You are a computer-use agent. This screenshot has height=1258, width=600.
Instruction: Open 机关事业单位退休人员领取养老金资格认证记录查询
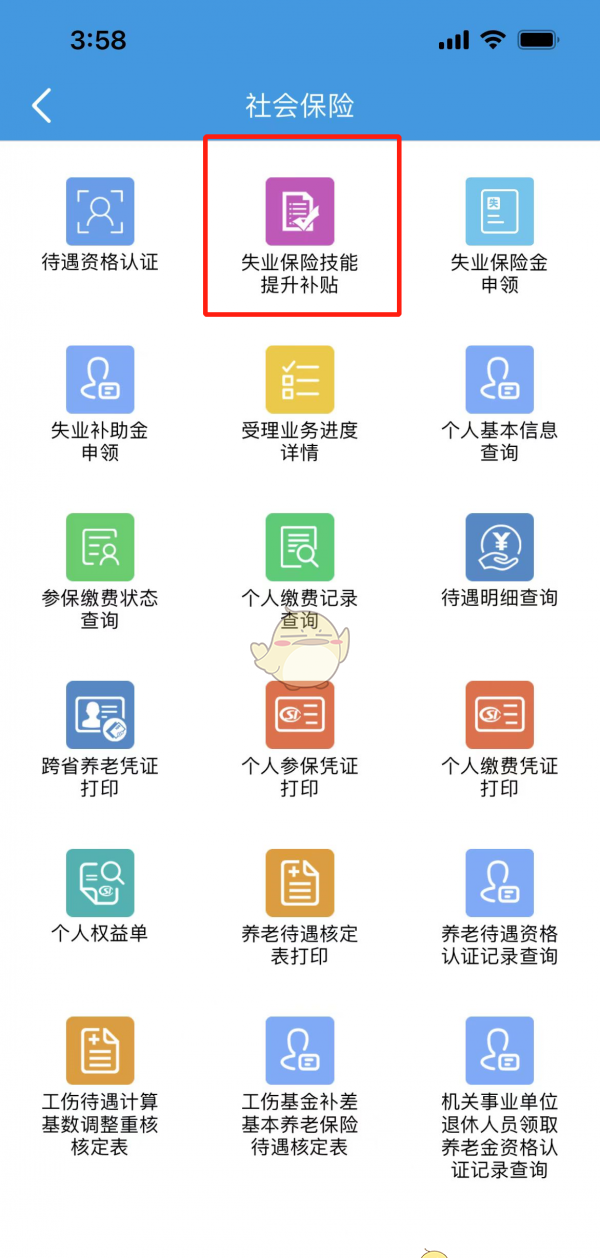coord(500,1098)
